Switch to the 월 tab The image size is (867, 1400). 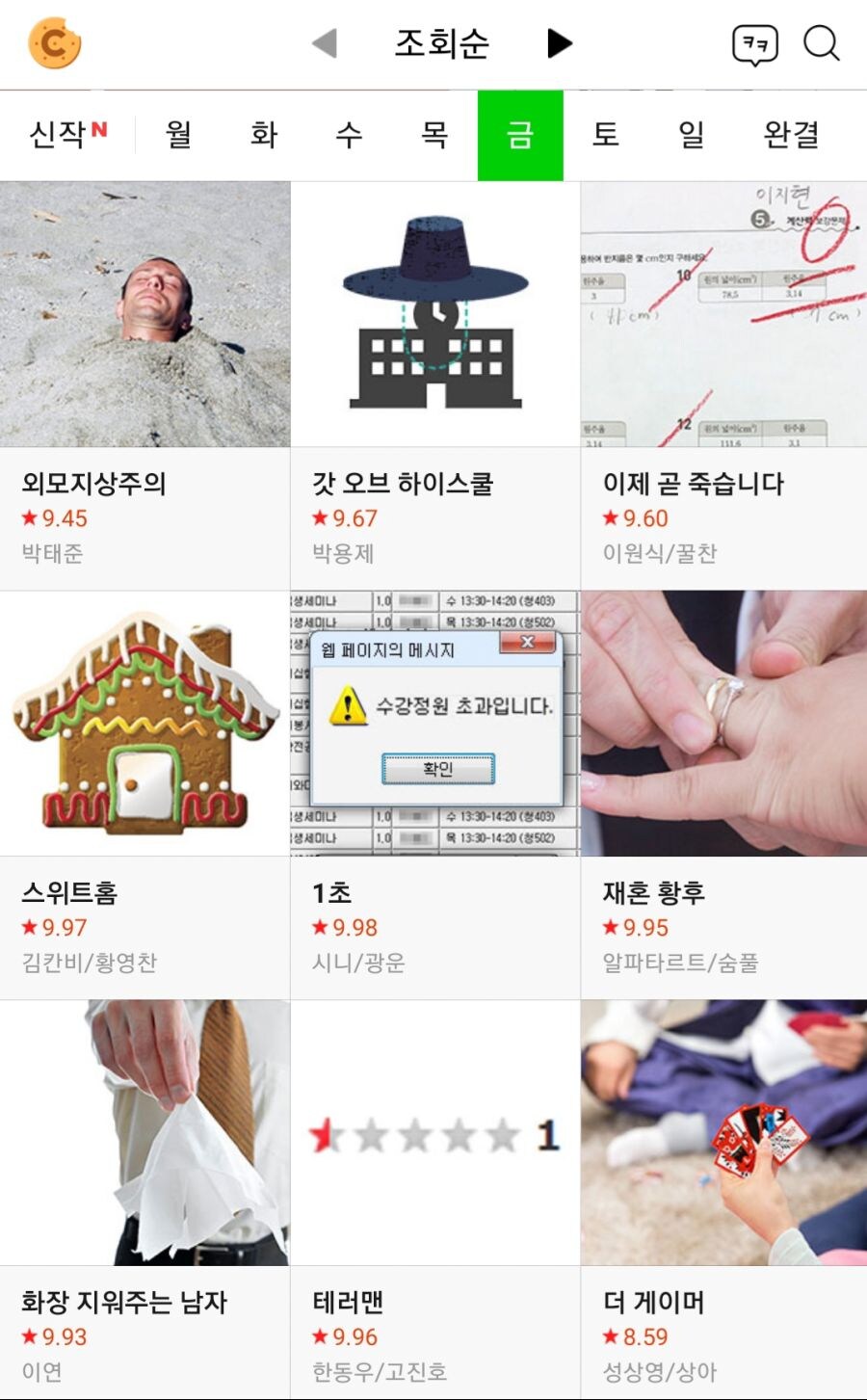click(178, 135)
